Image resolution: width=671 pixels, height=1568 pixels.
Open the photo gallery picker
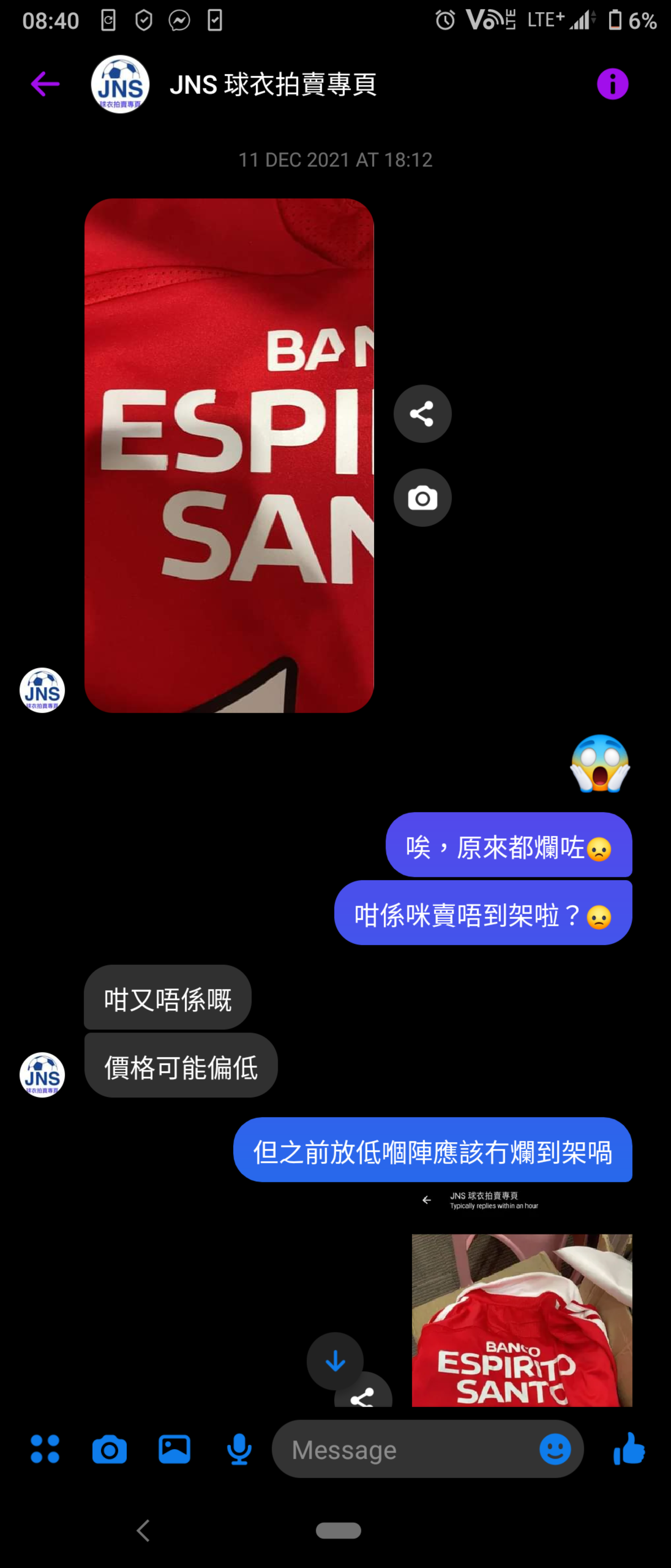pos(175,1449)
